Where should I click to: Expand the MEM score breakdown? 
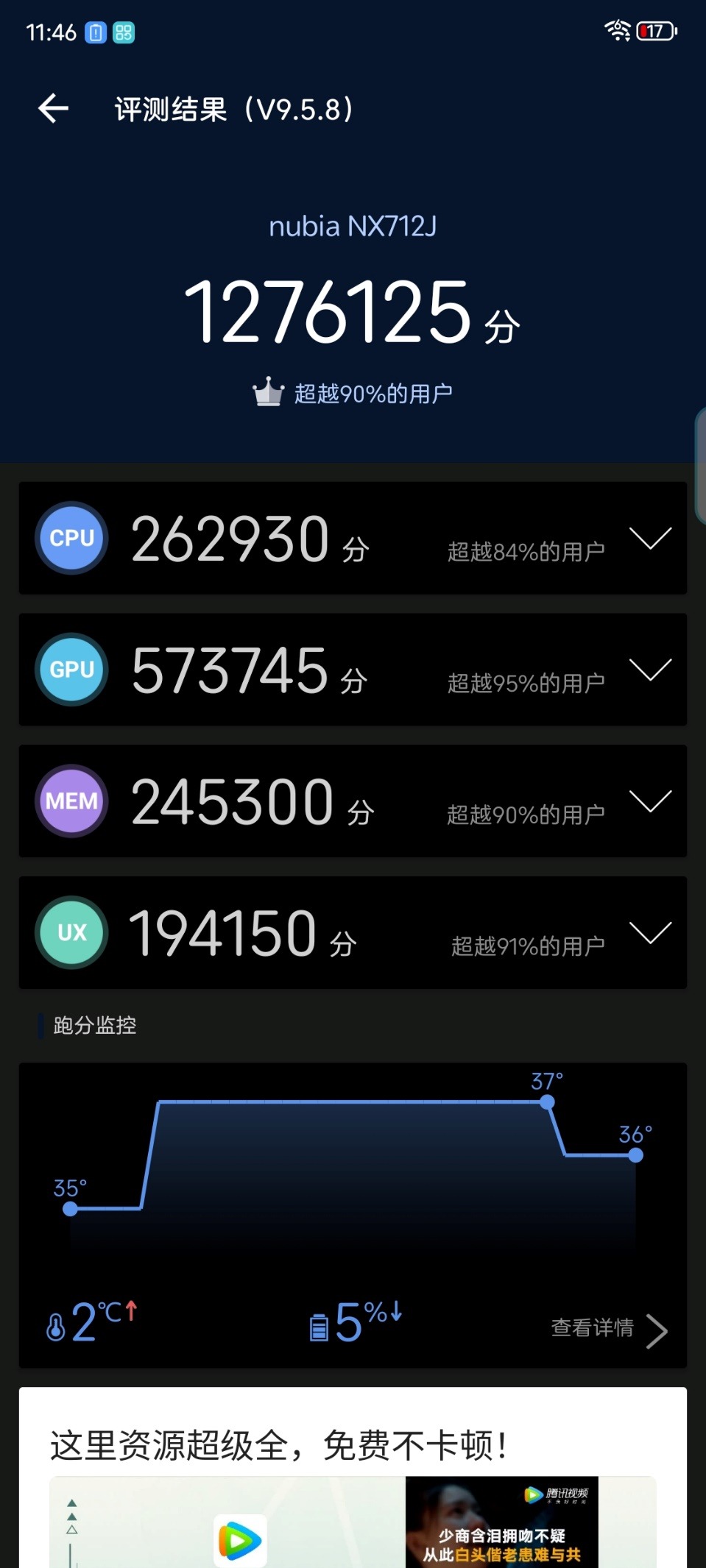point(651,801)
